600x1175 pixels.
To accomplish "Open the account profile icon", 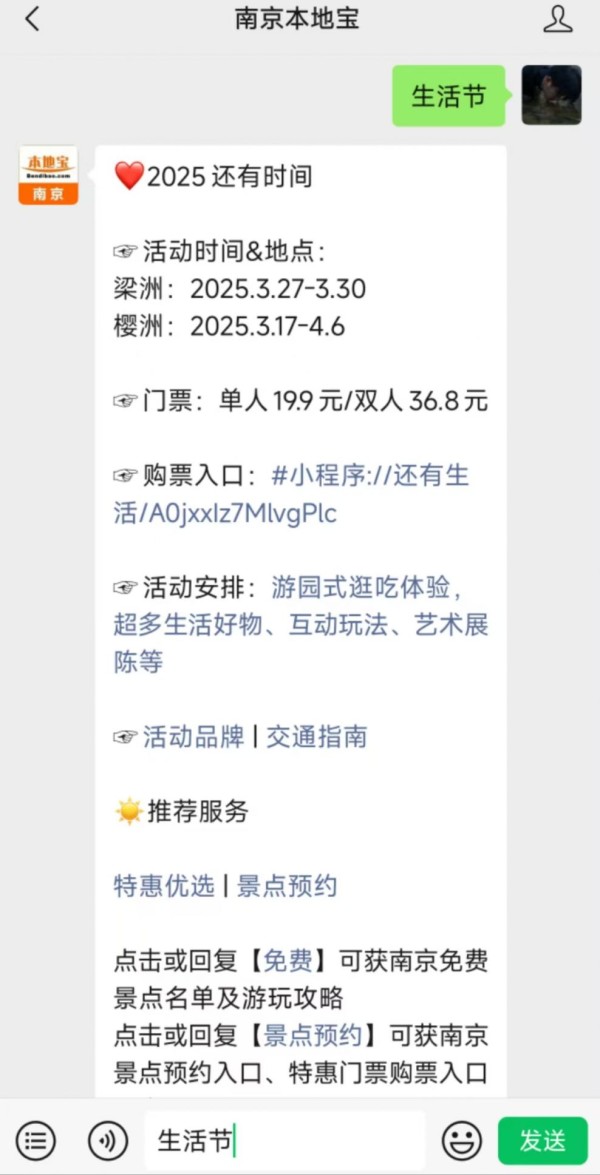I will [557, 19].
